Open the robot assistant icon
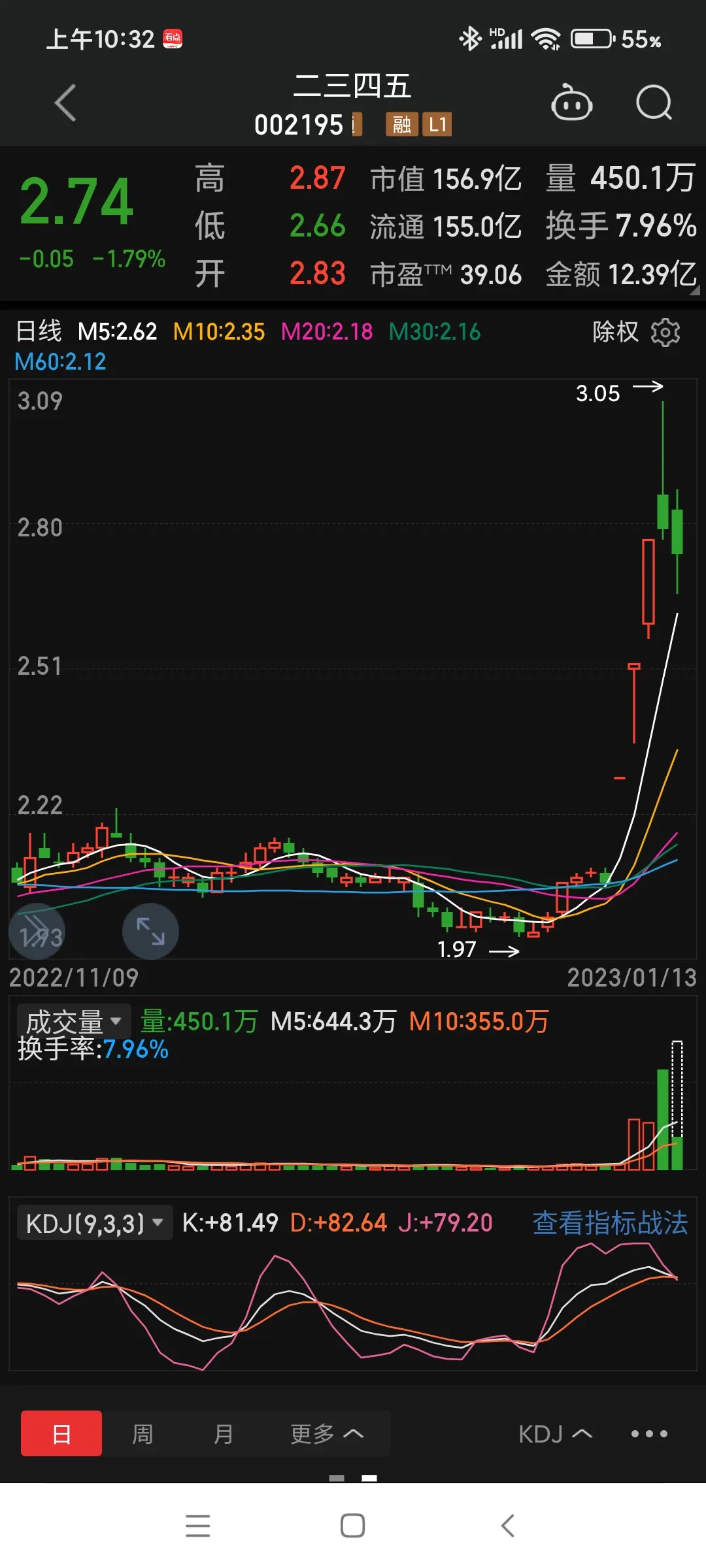The width and height of the screenshot is (706, 1568). (571, 103)
